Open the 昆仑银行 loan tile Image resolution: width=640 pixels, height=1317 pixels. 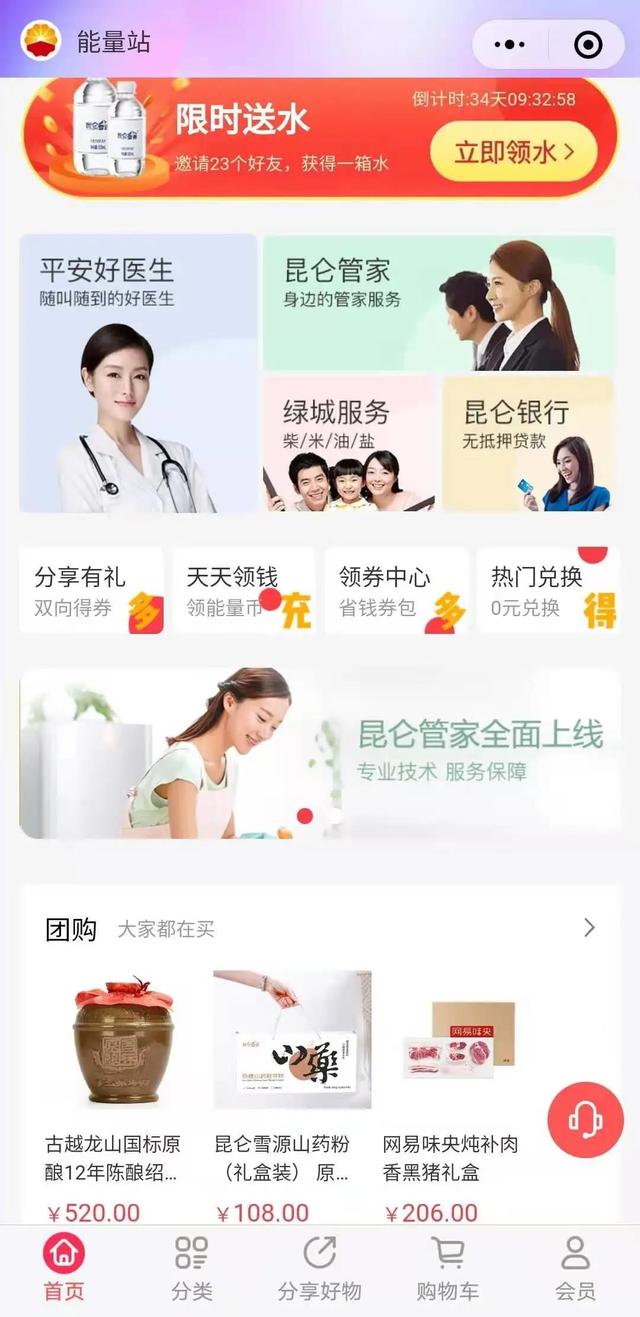tap(527, 443)
